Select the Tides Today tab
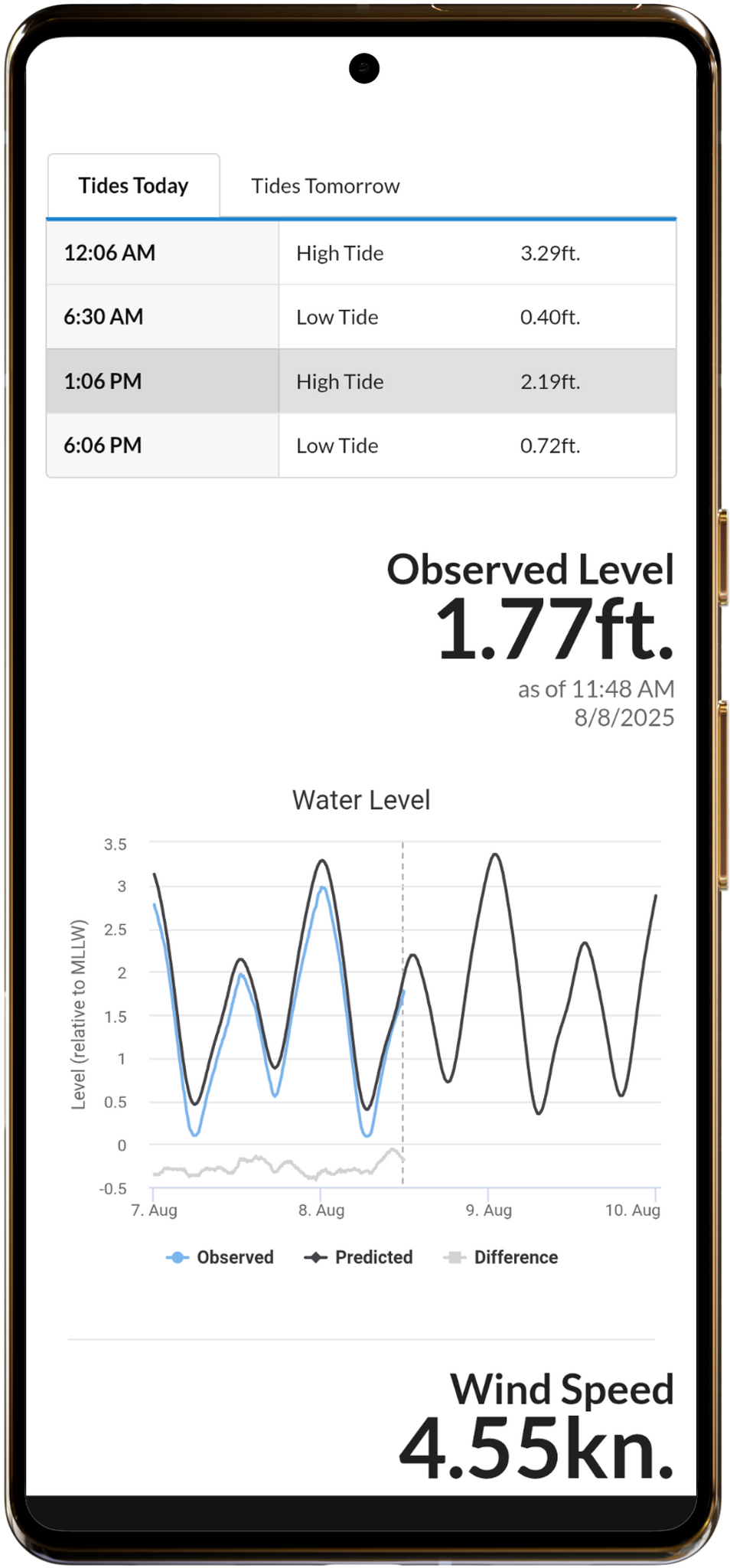 point(134,186)
